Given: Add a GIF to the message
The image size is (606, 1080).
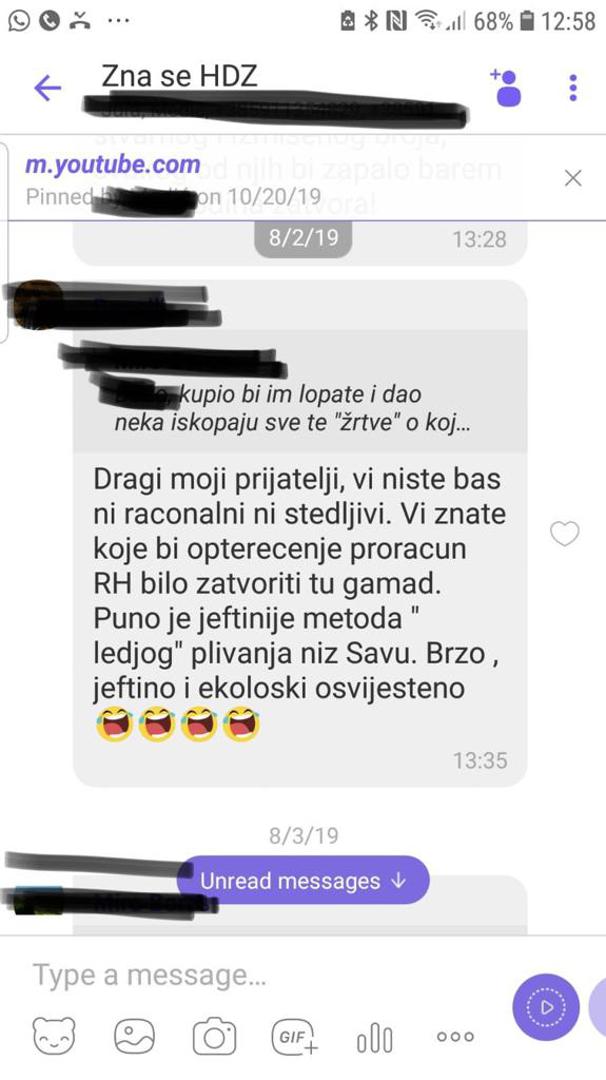Looking at the screenshot, I should tap(294, 1037).
